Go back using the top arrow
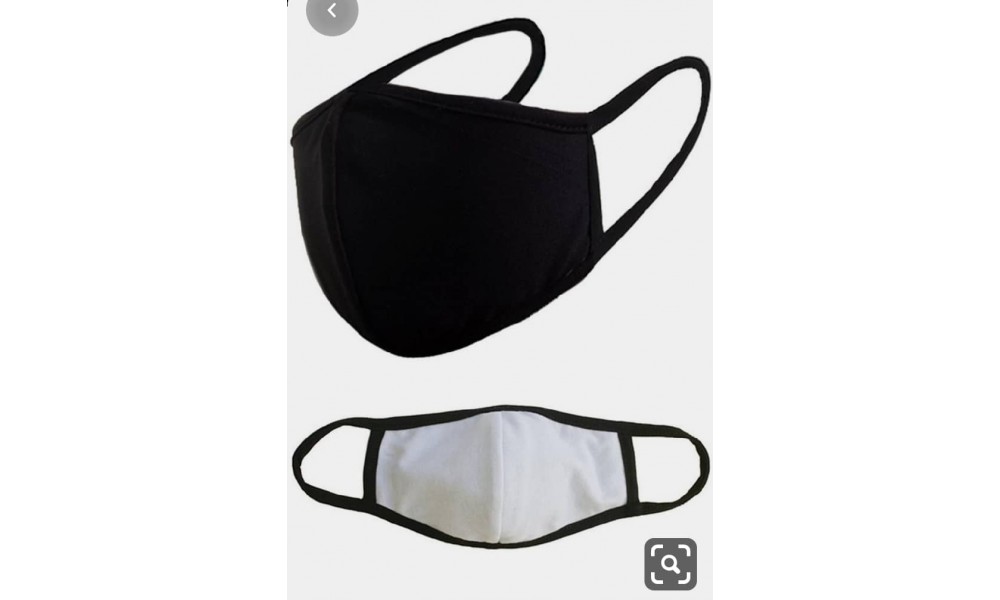This screenshot has width=1000, height=600. coord(332,12)
